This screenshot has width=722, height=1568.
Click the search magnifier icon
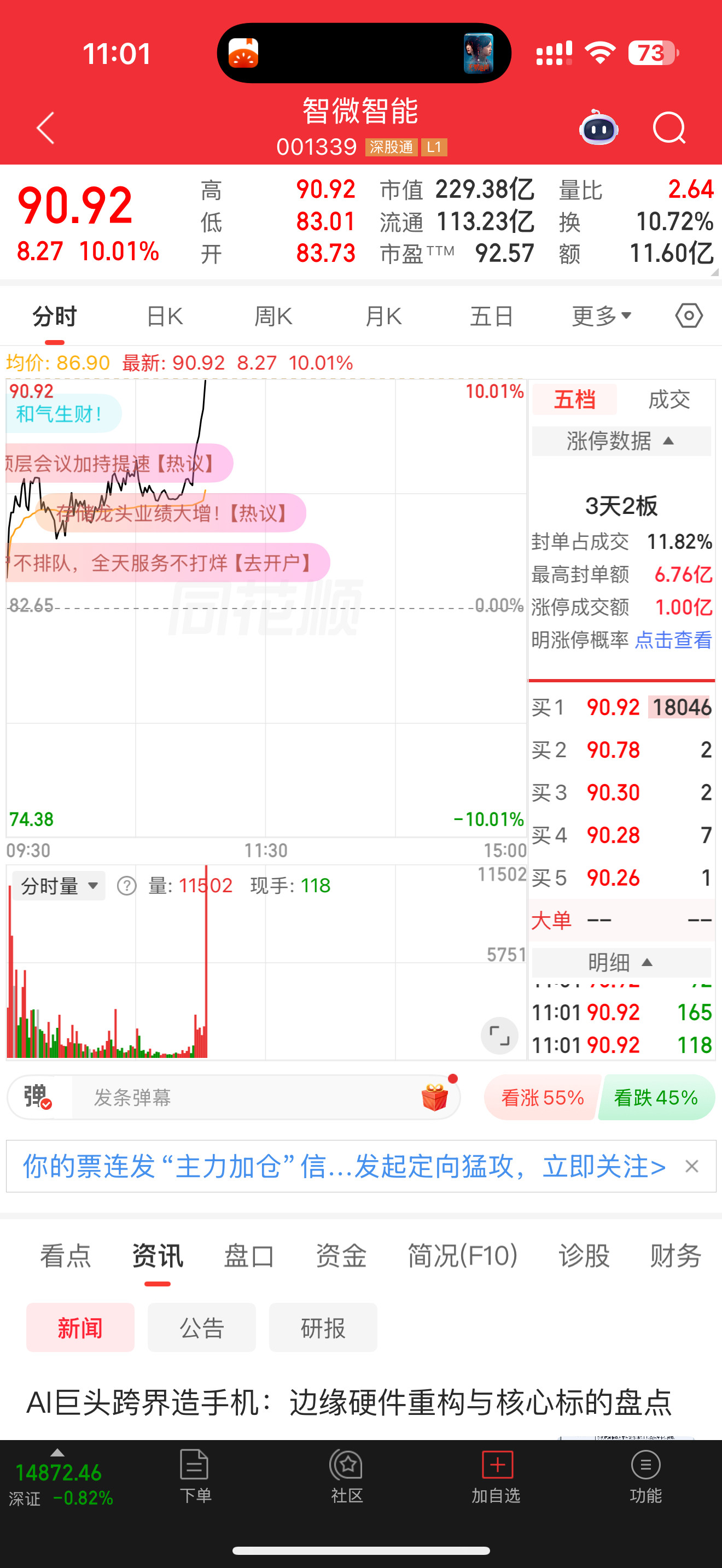[668, 128]
